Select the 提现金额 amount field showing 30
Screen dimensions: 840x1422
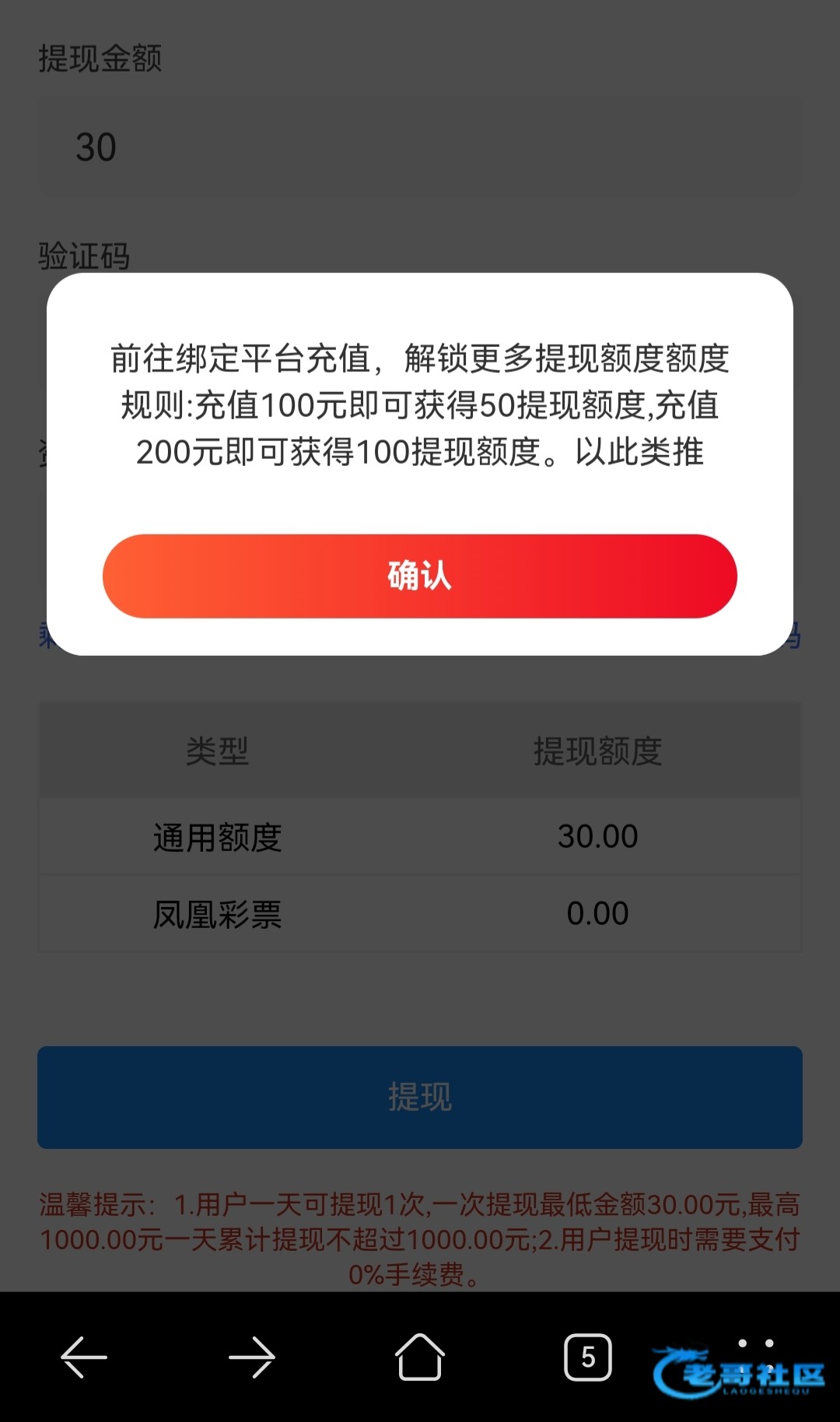pos(419,148)
